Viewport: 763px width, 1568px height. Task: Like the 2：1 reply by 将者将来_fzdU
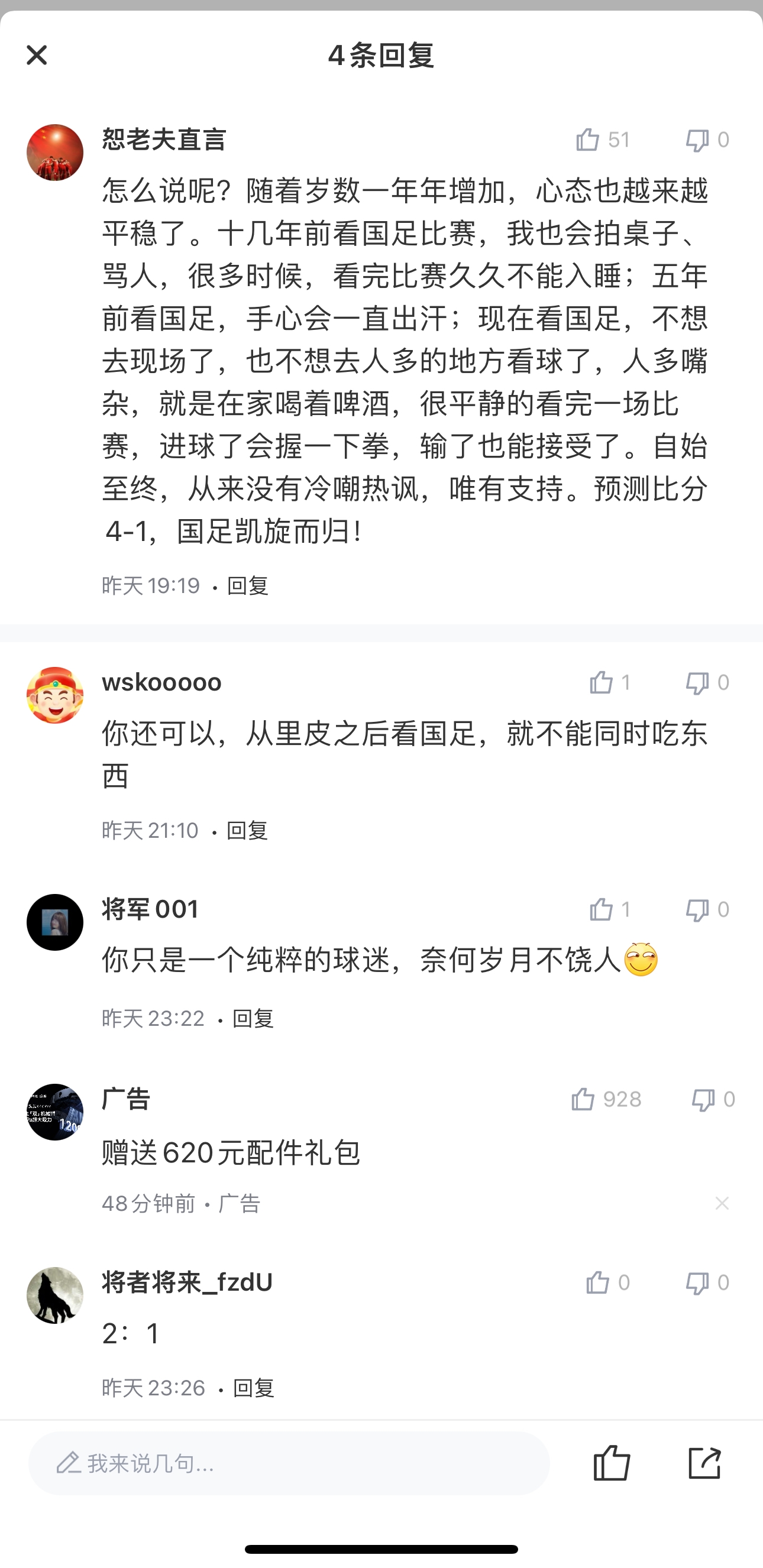[597, 1282]
